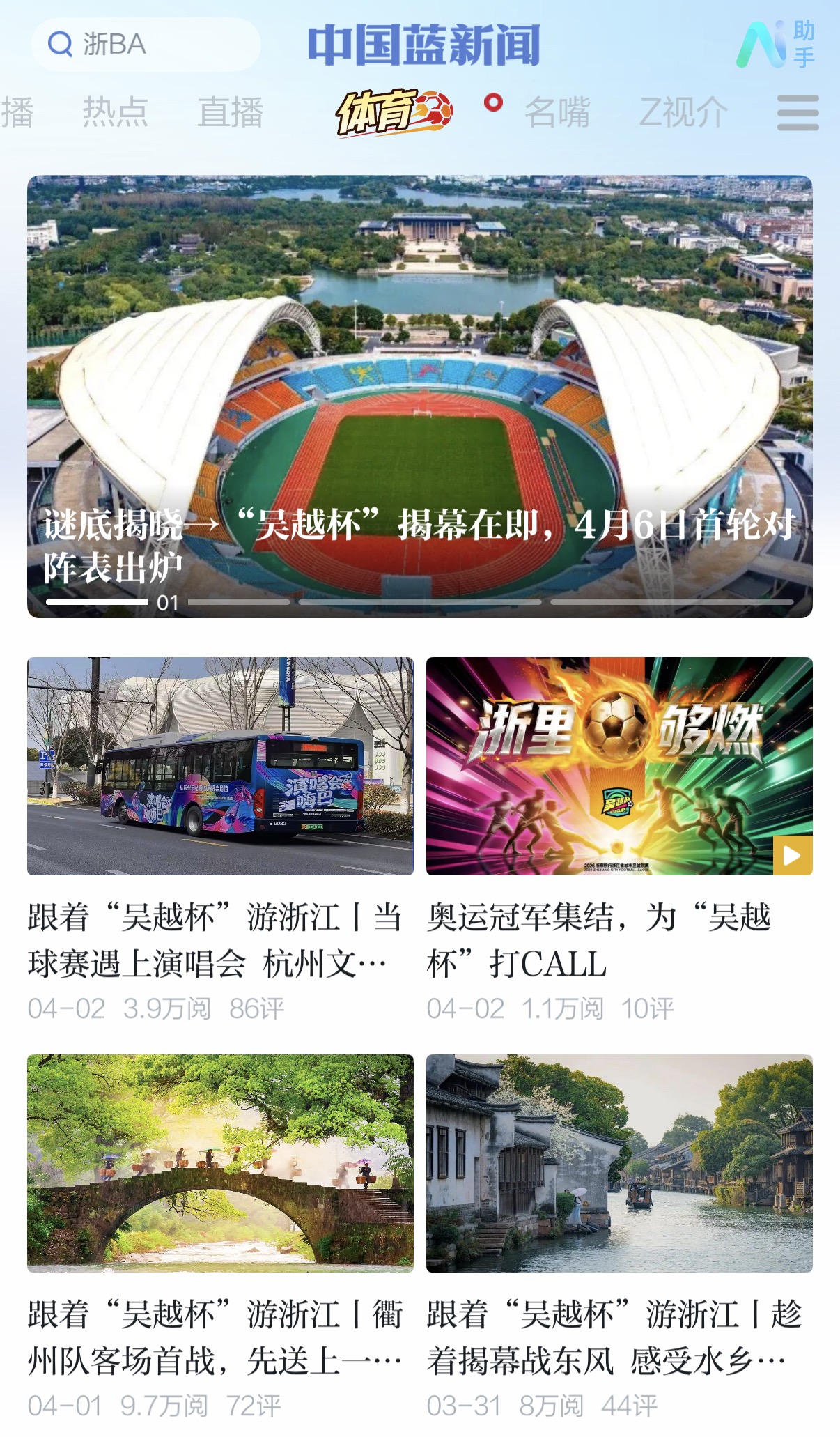Play the 奥运冠军集结 video
This screenshot has height=1437, width=840.
point(619,767)
